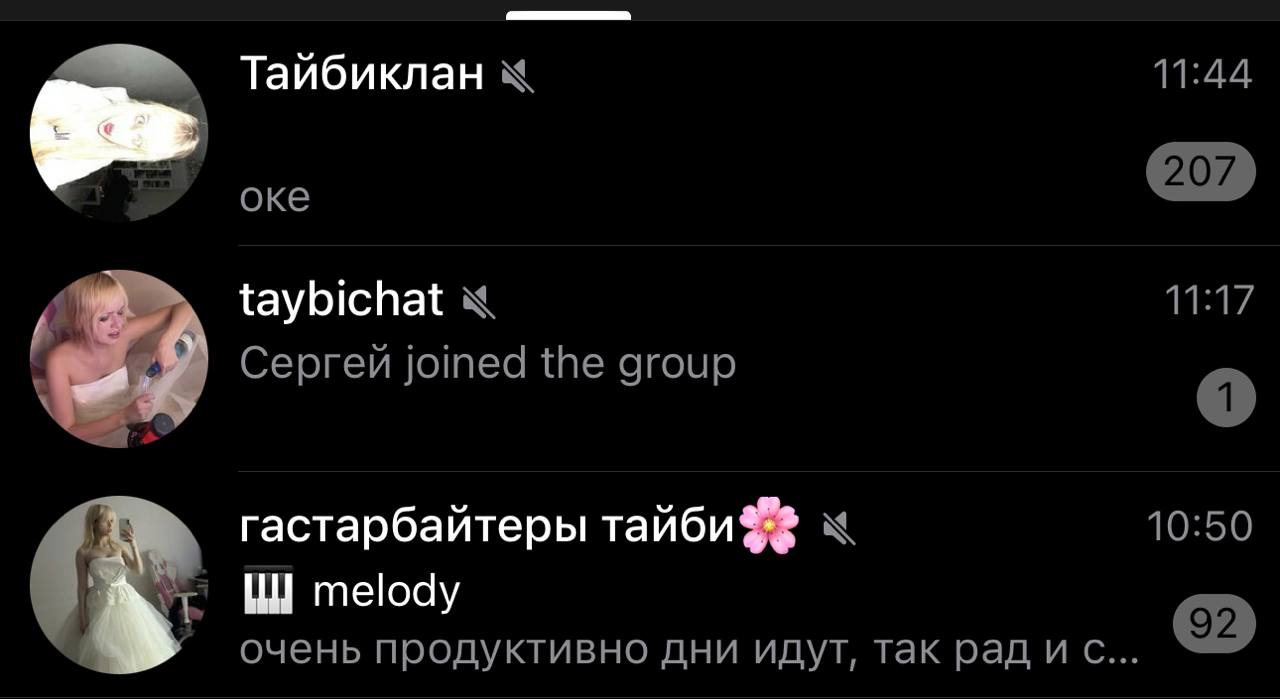
Task: Open the гастарбайтеры тайби chat
Action: [640, 585]
